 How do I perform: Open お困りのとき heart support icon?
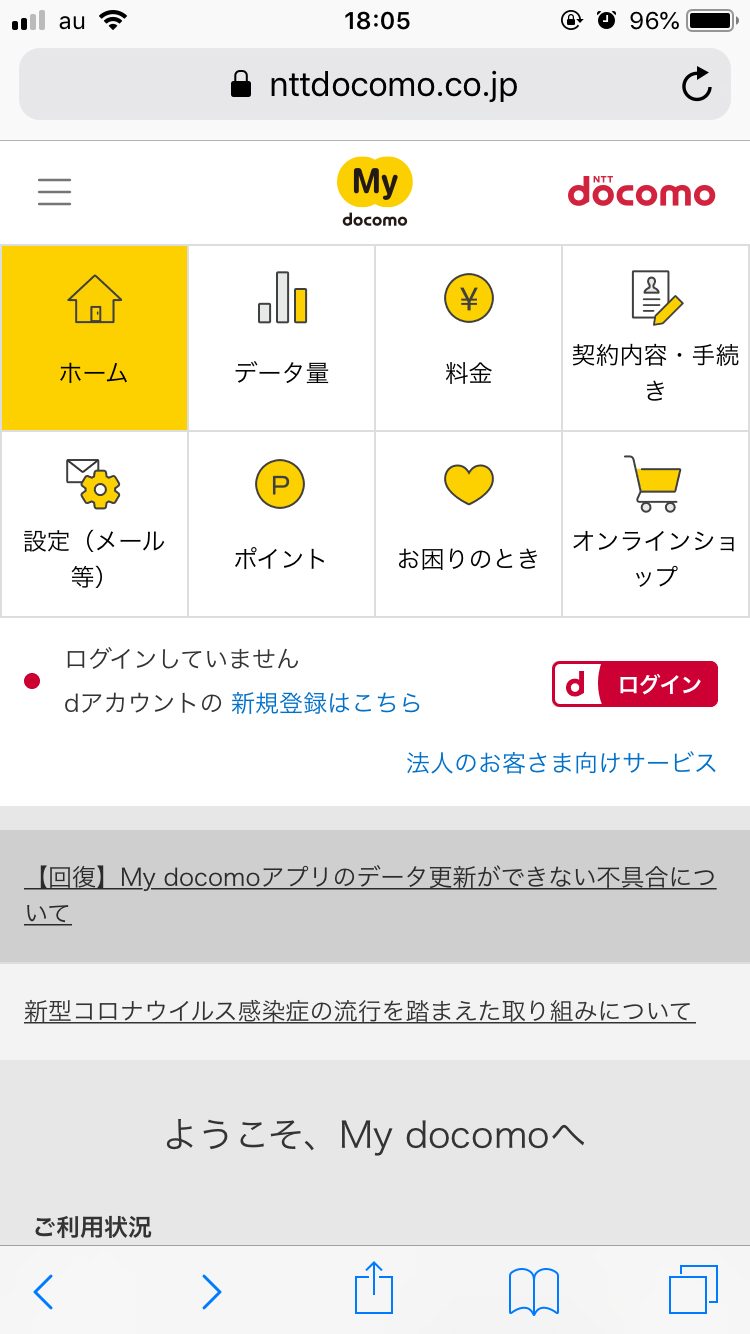click(x=468, y=483)
